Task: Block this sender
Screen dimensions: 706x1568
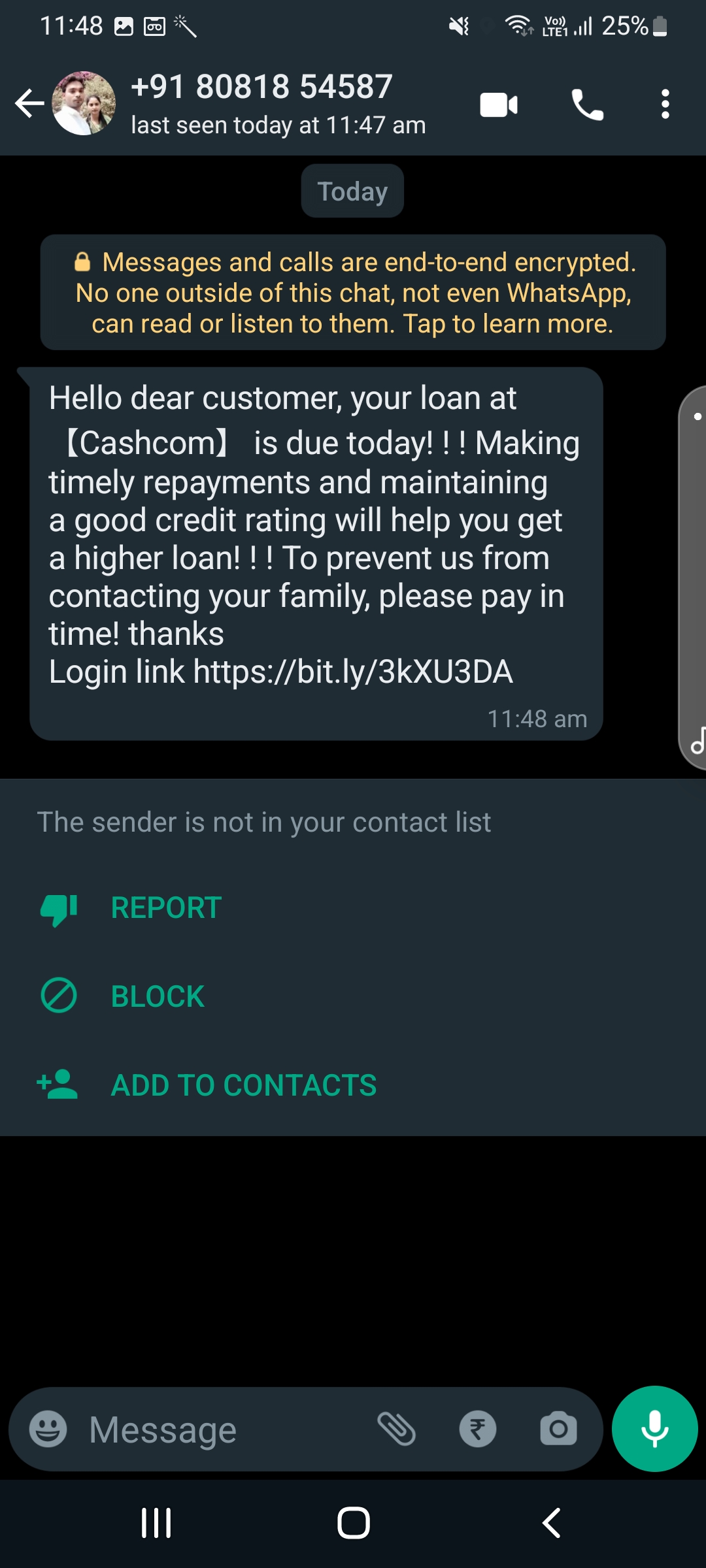Action: pyautogui.click(x=157, y=997)
